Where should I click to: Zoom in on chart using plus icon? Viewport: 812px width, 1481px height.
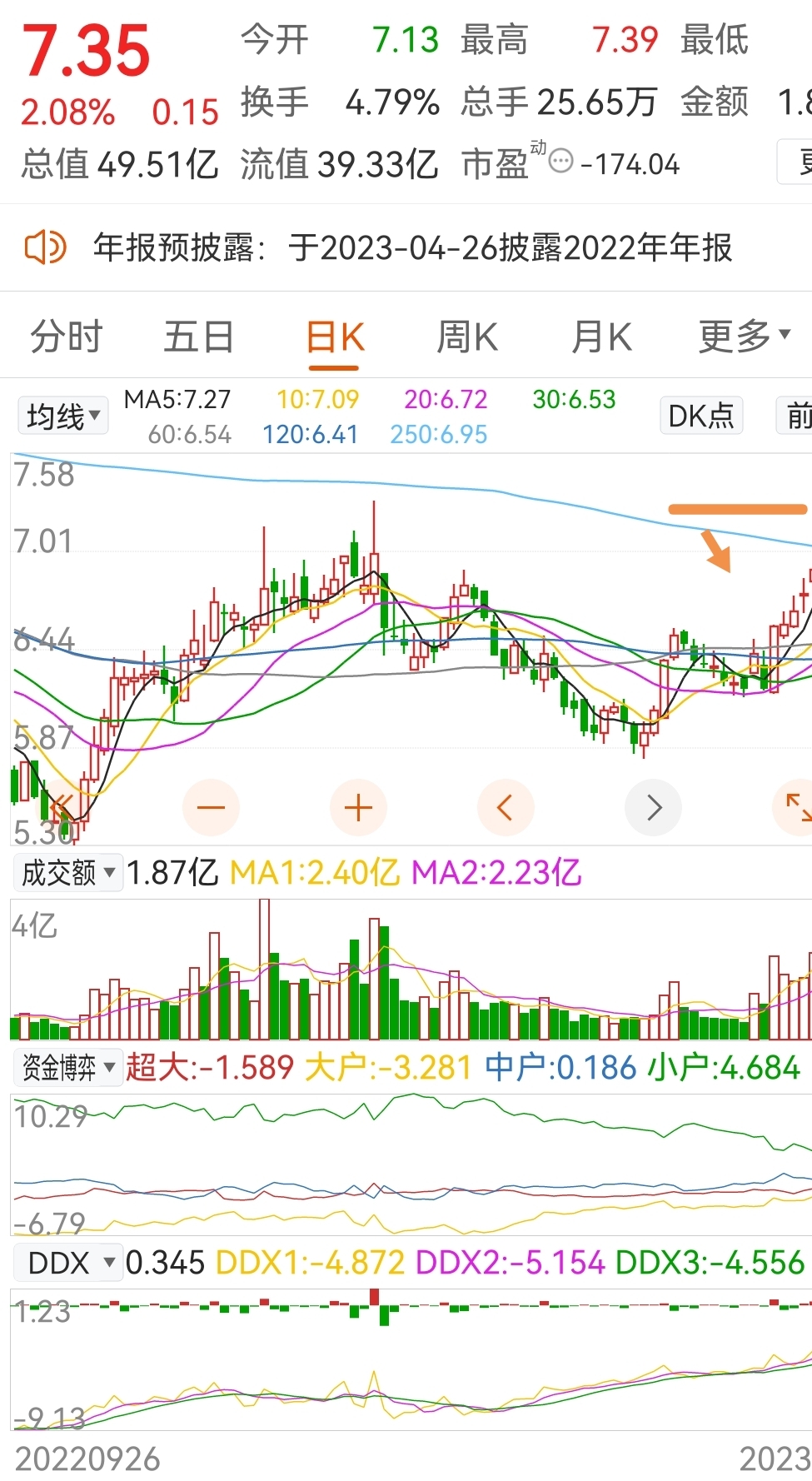coord(358,806)
